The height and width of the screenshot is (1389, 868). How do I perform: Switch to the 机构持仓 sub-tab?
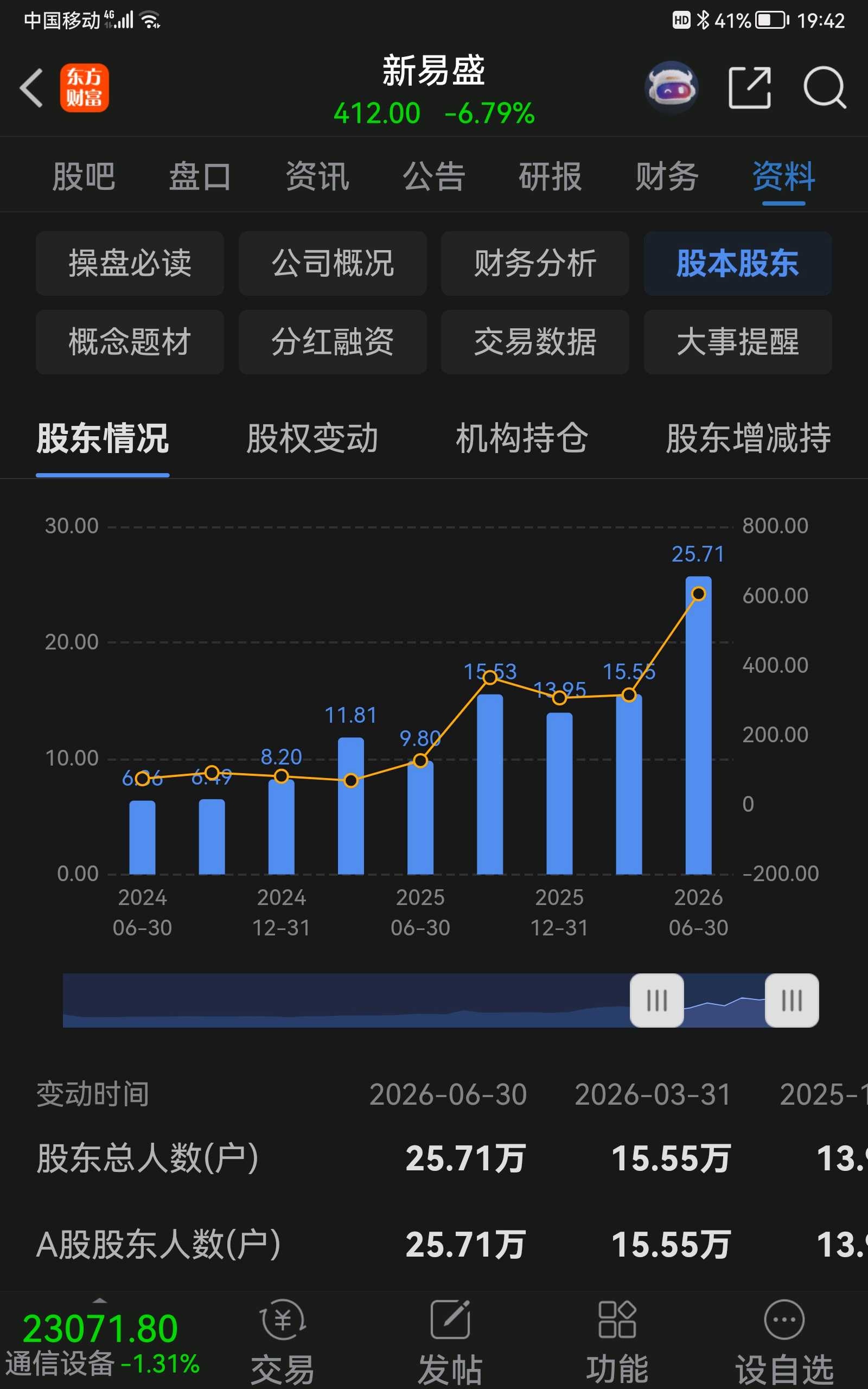522,438
